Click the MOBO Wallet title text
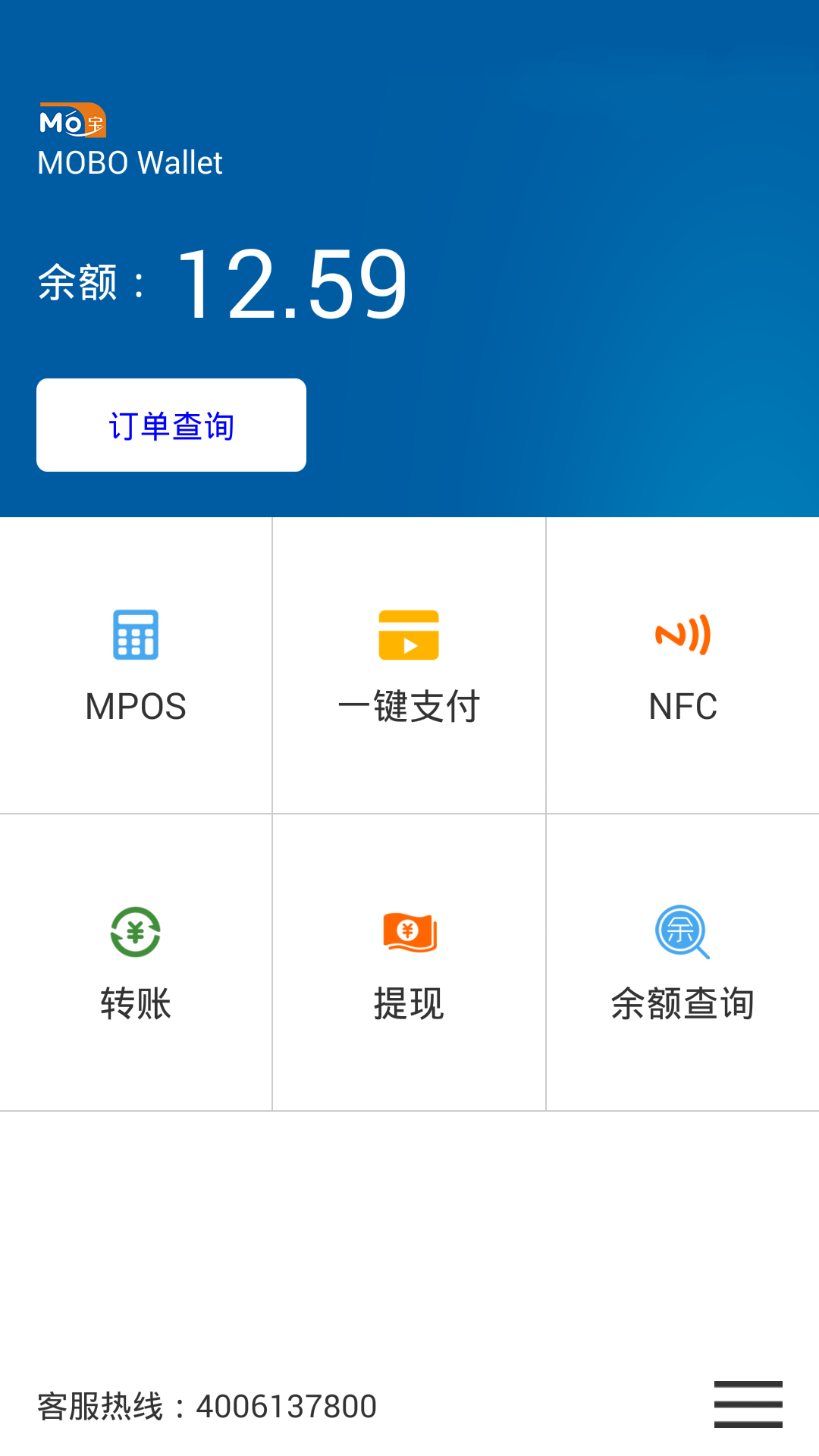The image size is (819, 1456). tap(130, 162)
